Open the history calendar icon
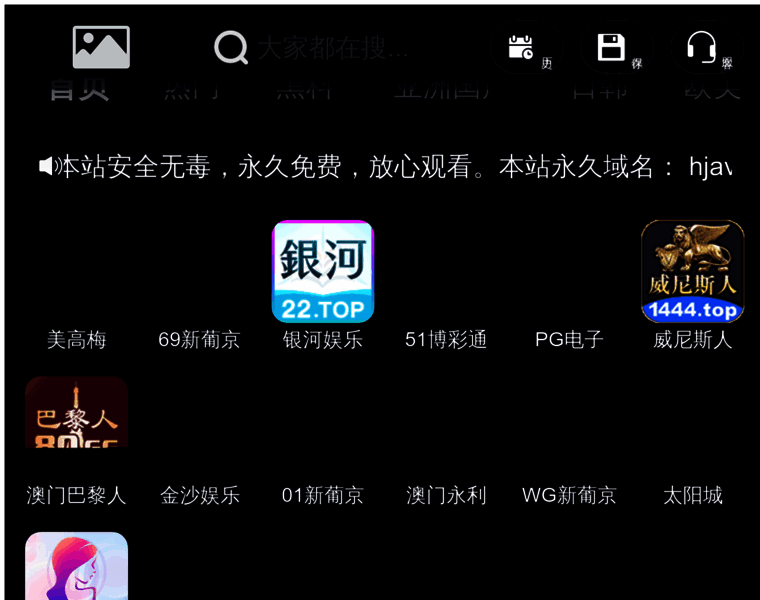The height and width of the screenshot is (600, 760). pyautogui.click(x=521, y=47)
